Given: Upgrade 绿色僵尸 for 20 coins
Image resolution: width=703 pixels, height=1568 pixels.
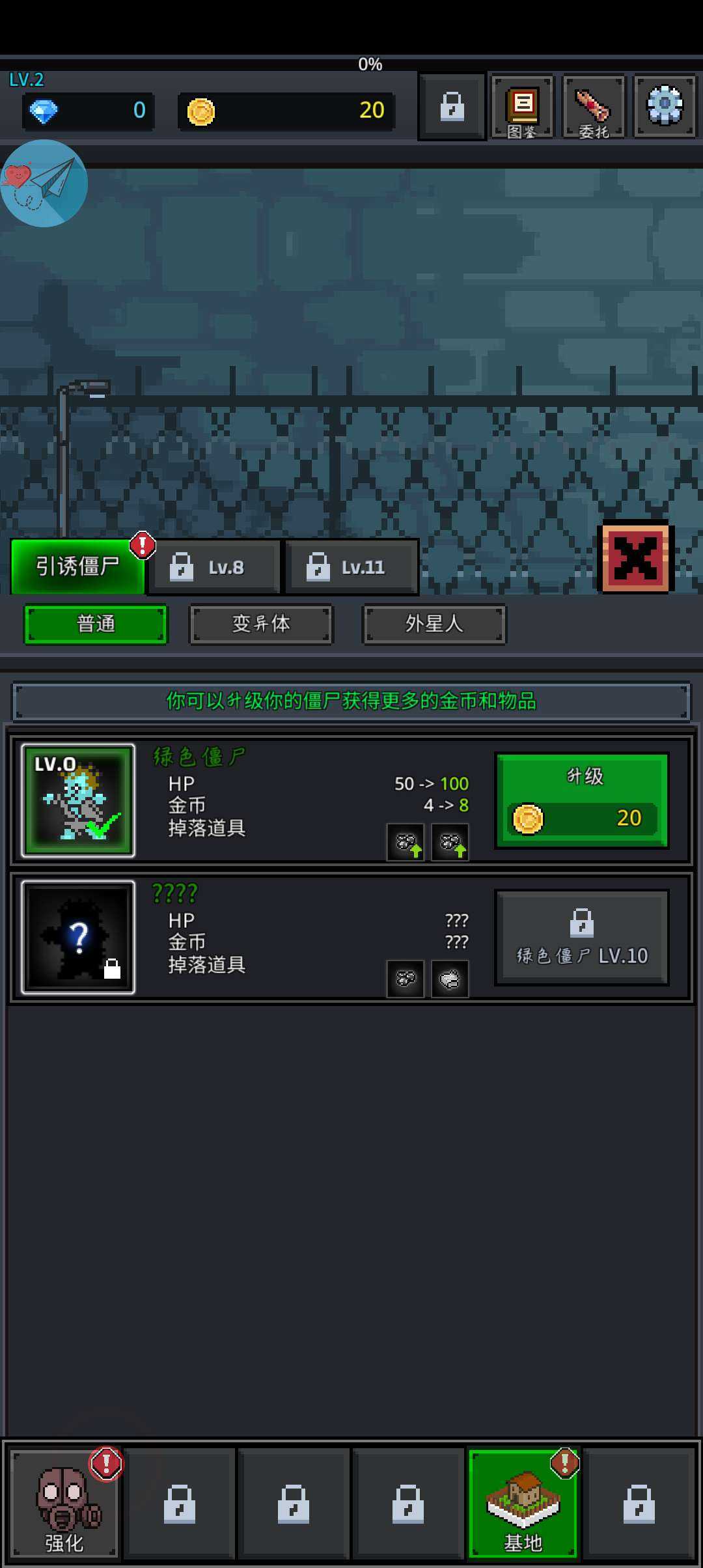Looking at the screenshot, I should click(582, 801).
